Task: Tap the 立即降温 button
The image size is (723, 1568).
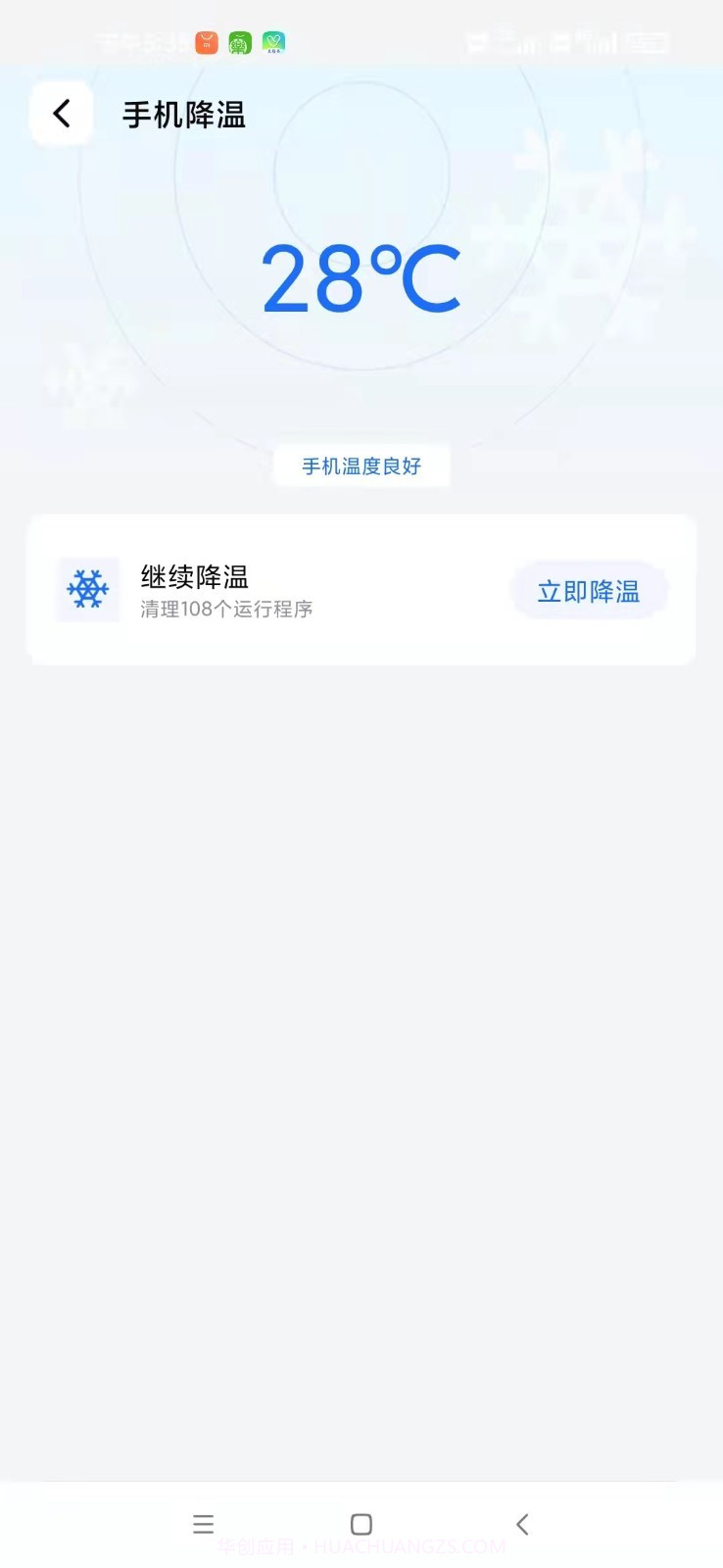Action: 589,590
